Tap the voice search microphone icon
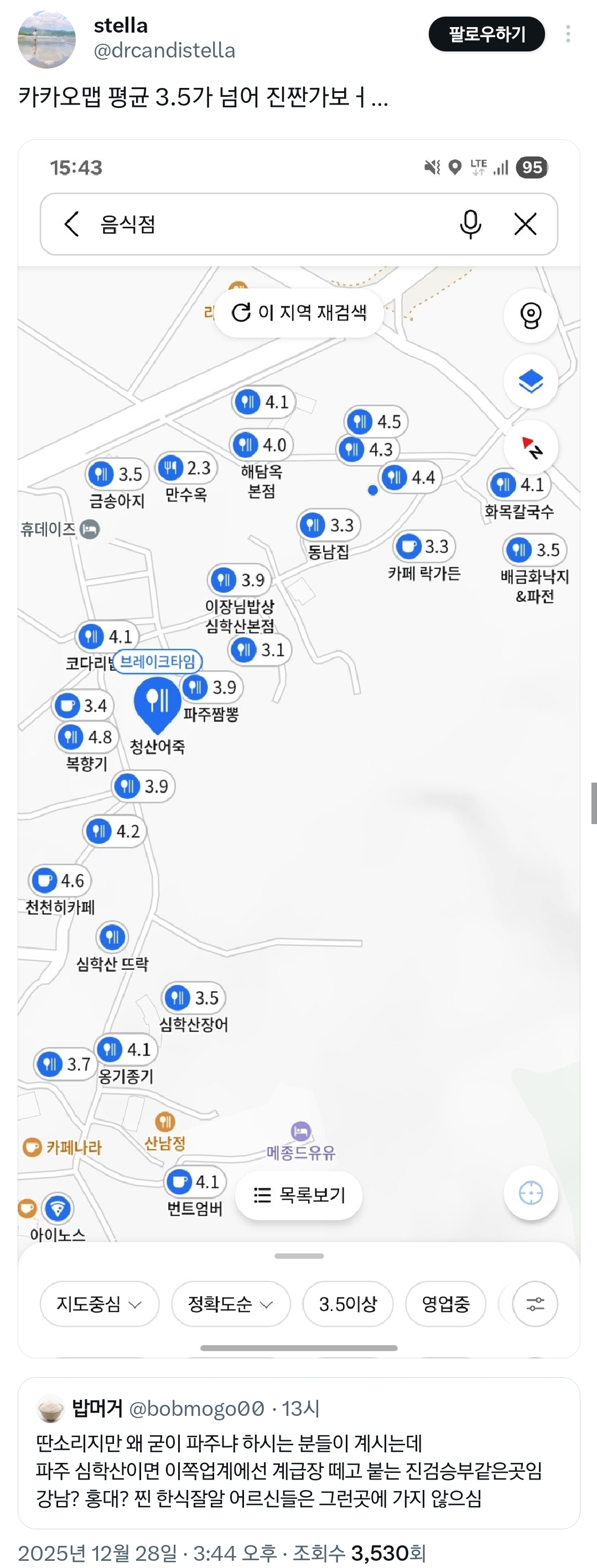Viewport: 597px width, 1568px height. point(471,224)
